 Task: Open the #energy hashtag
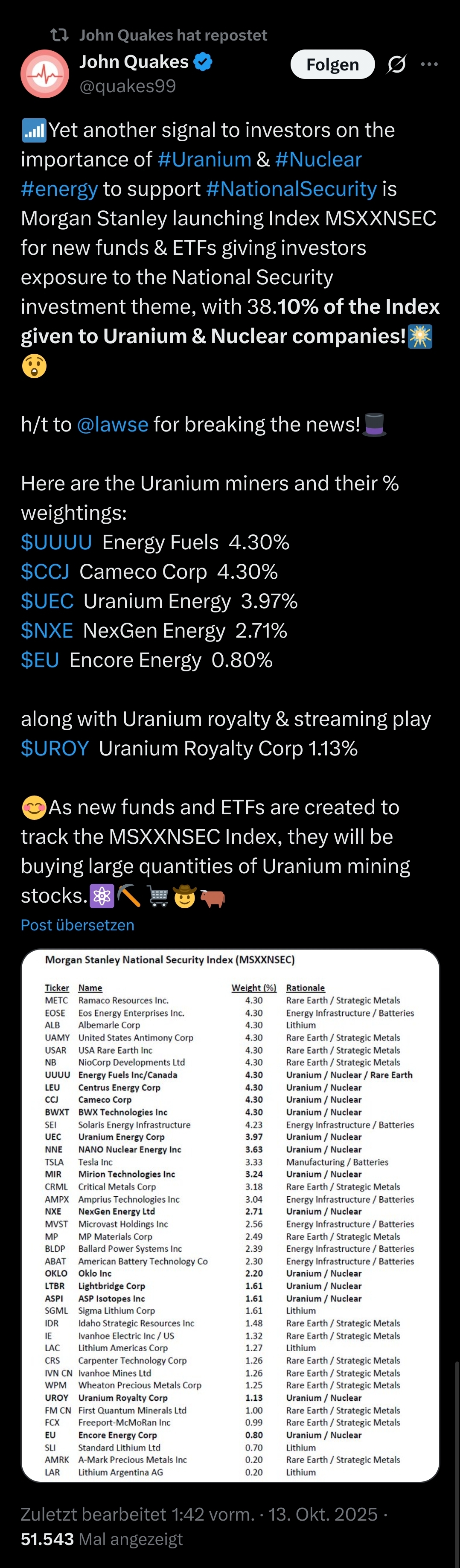(x=59, y=189)
